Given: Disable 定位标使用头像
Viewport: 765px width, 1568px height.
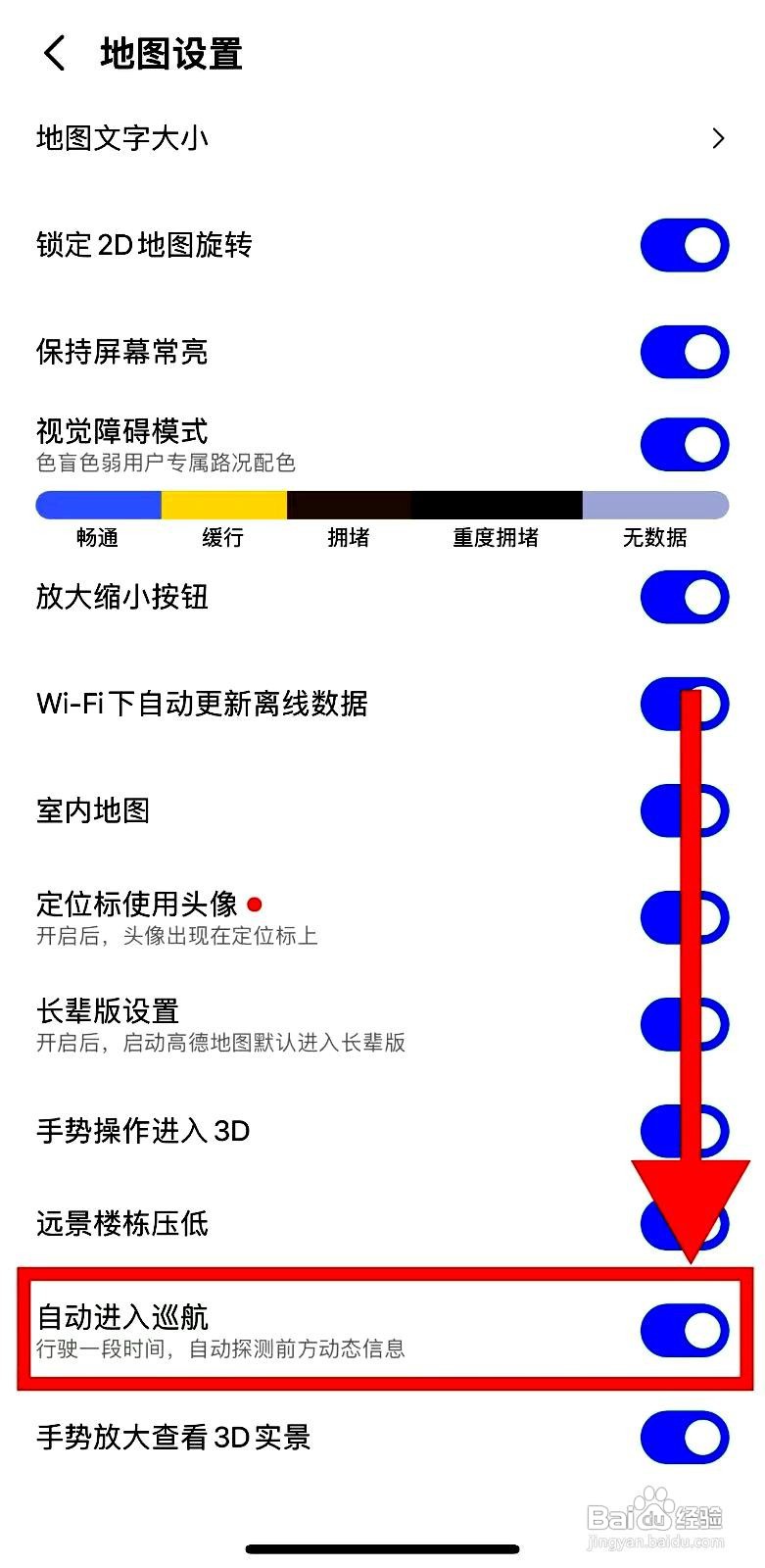Looking at the screenshot, I should click(684, 917).
